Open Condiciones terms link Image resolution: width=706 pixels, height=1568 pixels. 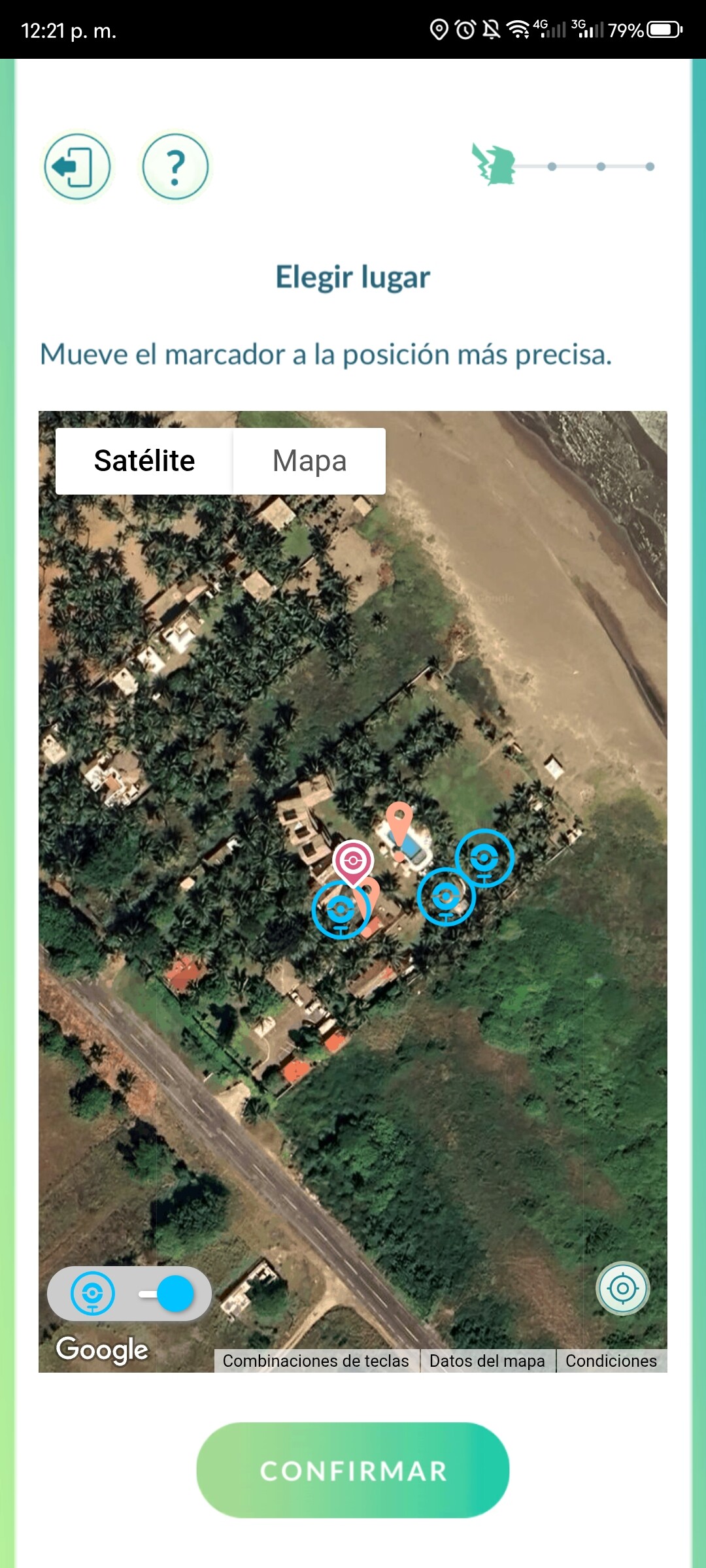coord(611,1361)
